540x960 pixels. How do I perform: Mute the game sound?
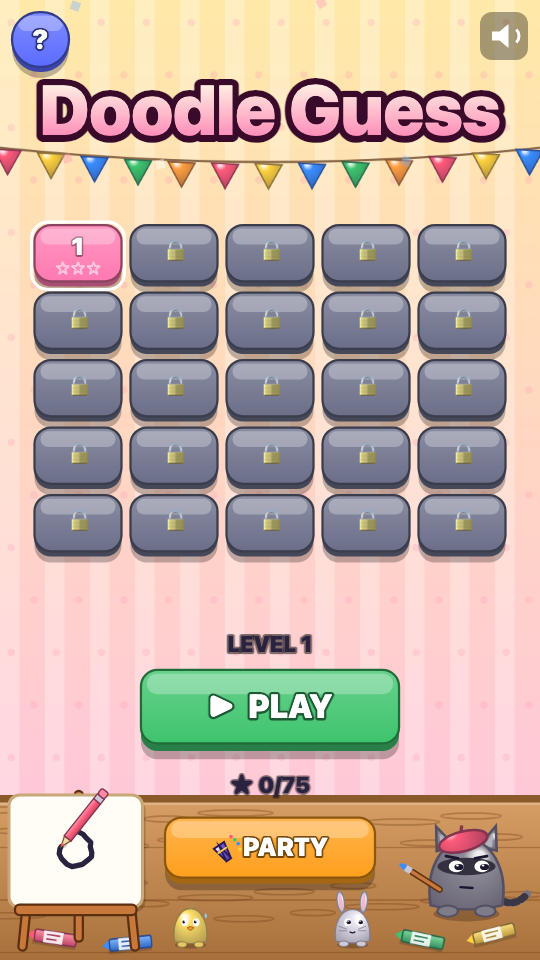pos(504,36)
